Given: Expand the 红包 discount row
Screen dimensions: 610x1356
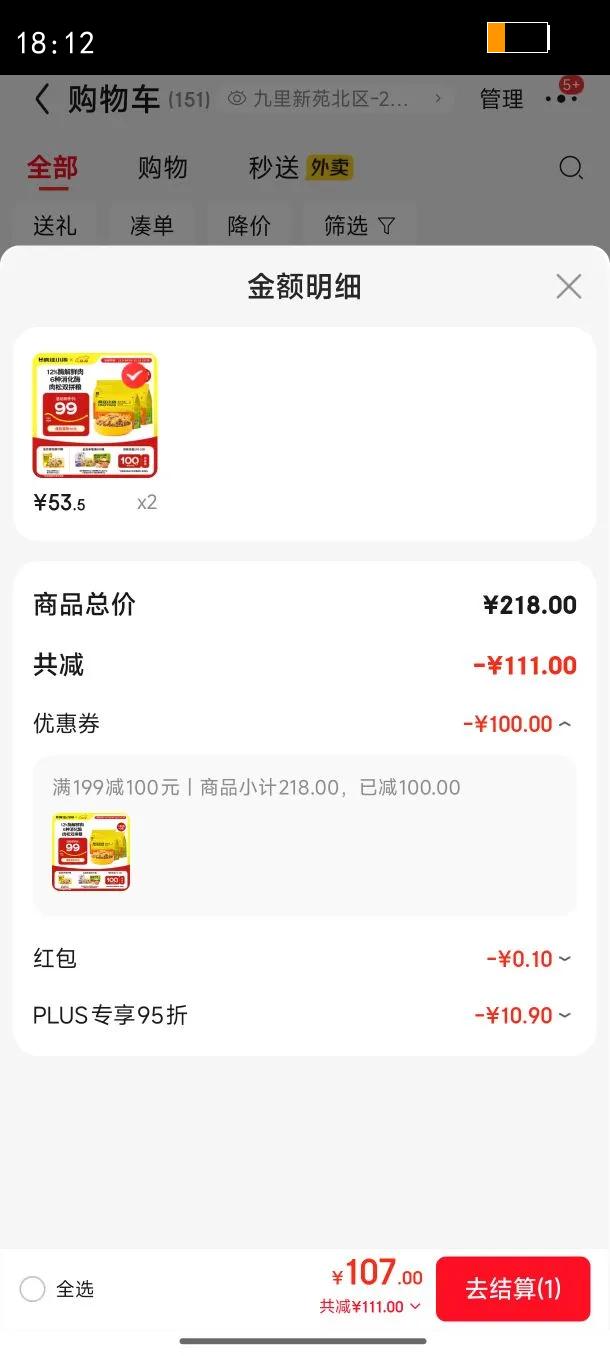Looking at the screenshot, I should coord(565,959).
